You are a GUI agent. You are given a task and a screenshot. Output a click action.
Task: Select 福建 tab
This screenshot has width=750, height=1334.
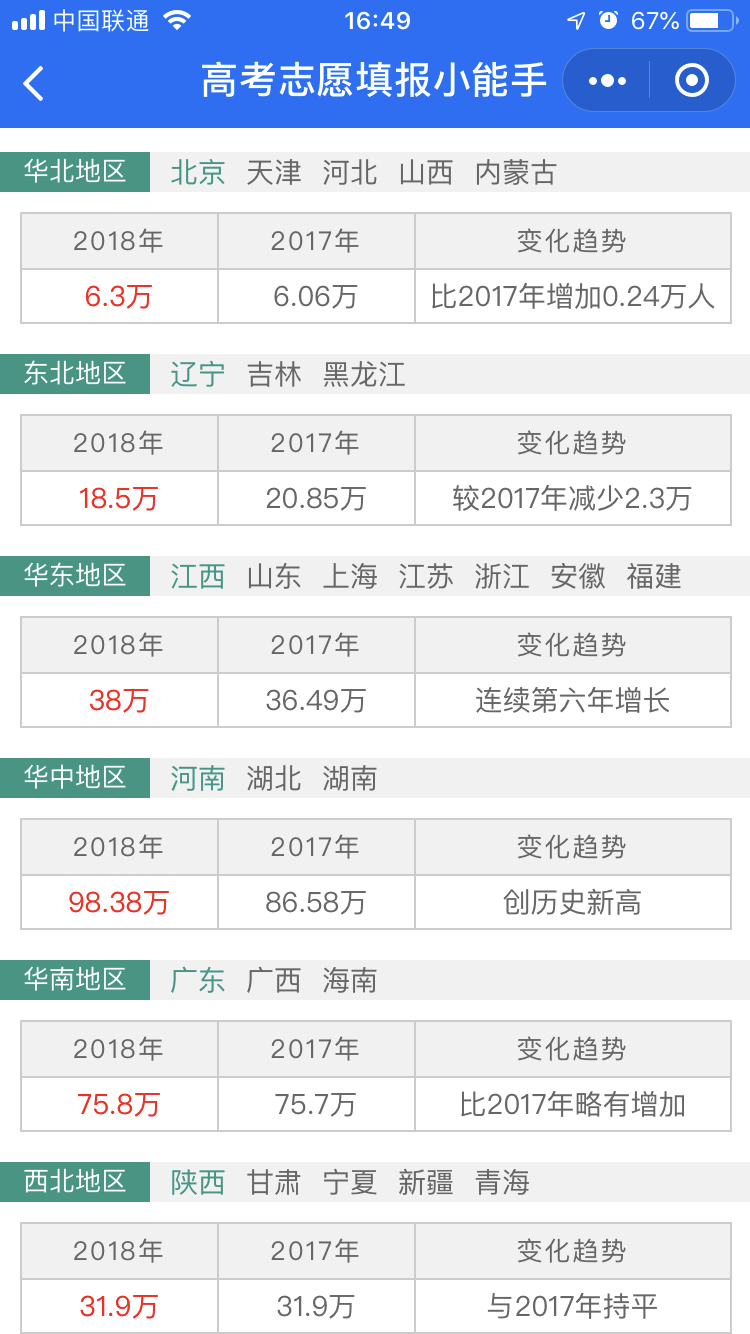[654, 576]
